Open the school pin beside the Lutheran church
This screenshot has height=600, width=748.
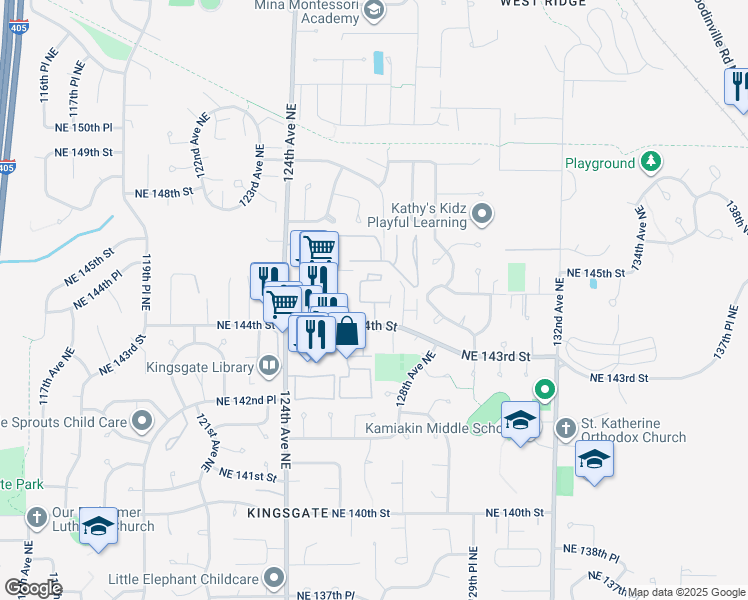[98, 527]
